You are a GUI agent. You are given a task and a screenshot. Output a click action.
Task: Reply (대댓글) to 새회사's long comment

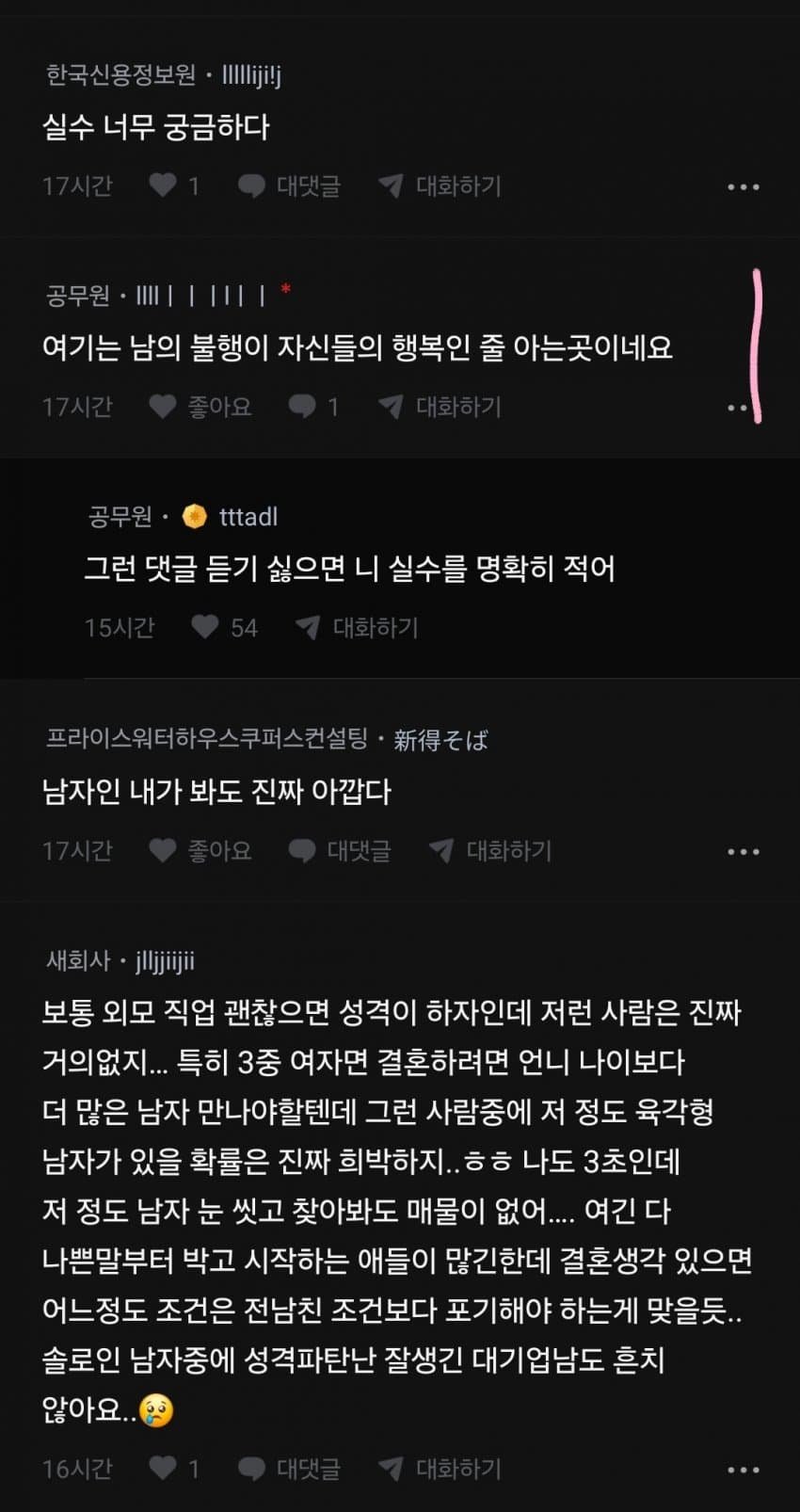point(289,1469)
